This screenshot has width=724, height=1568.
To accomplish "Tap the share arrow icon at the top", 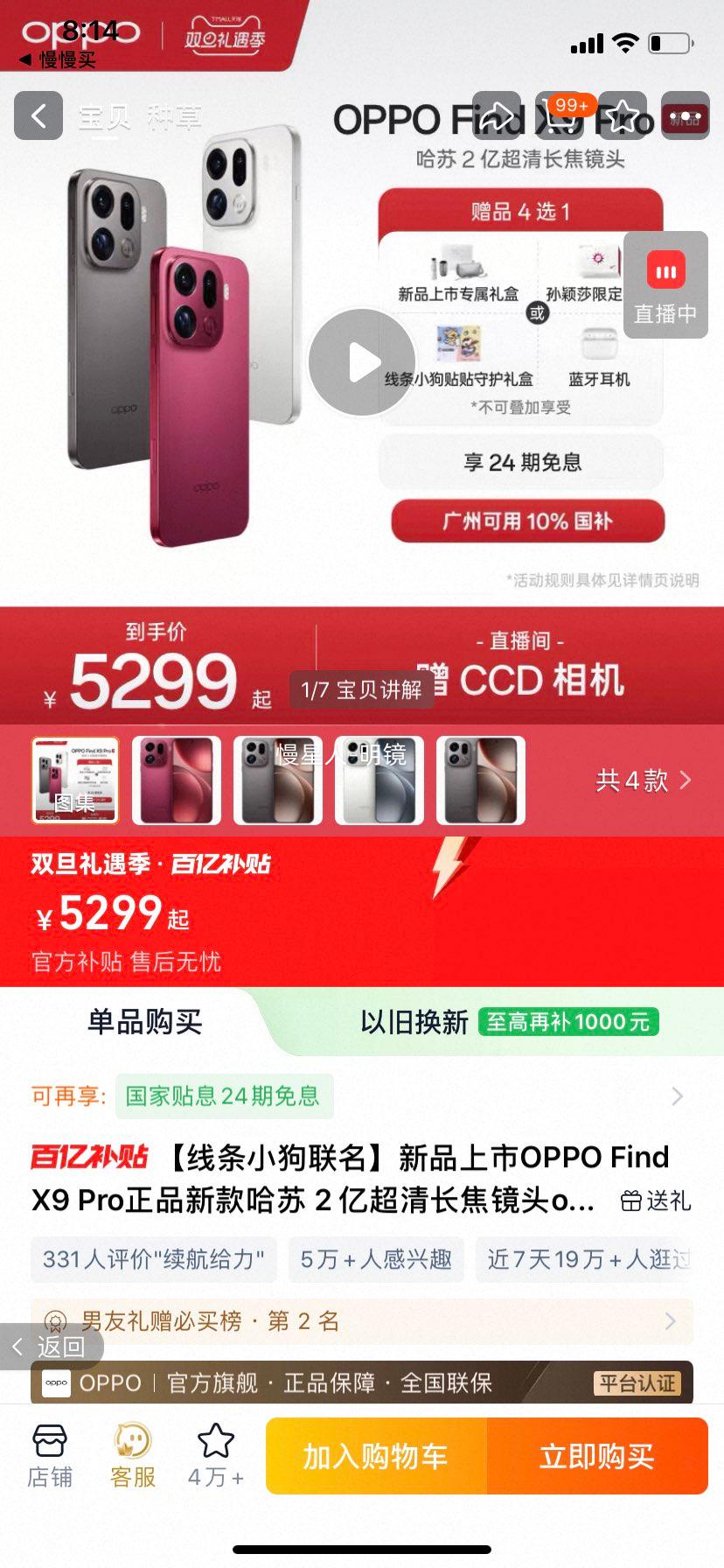I will tap(495, 113).
